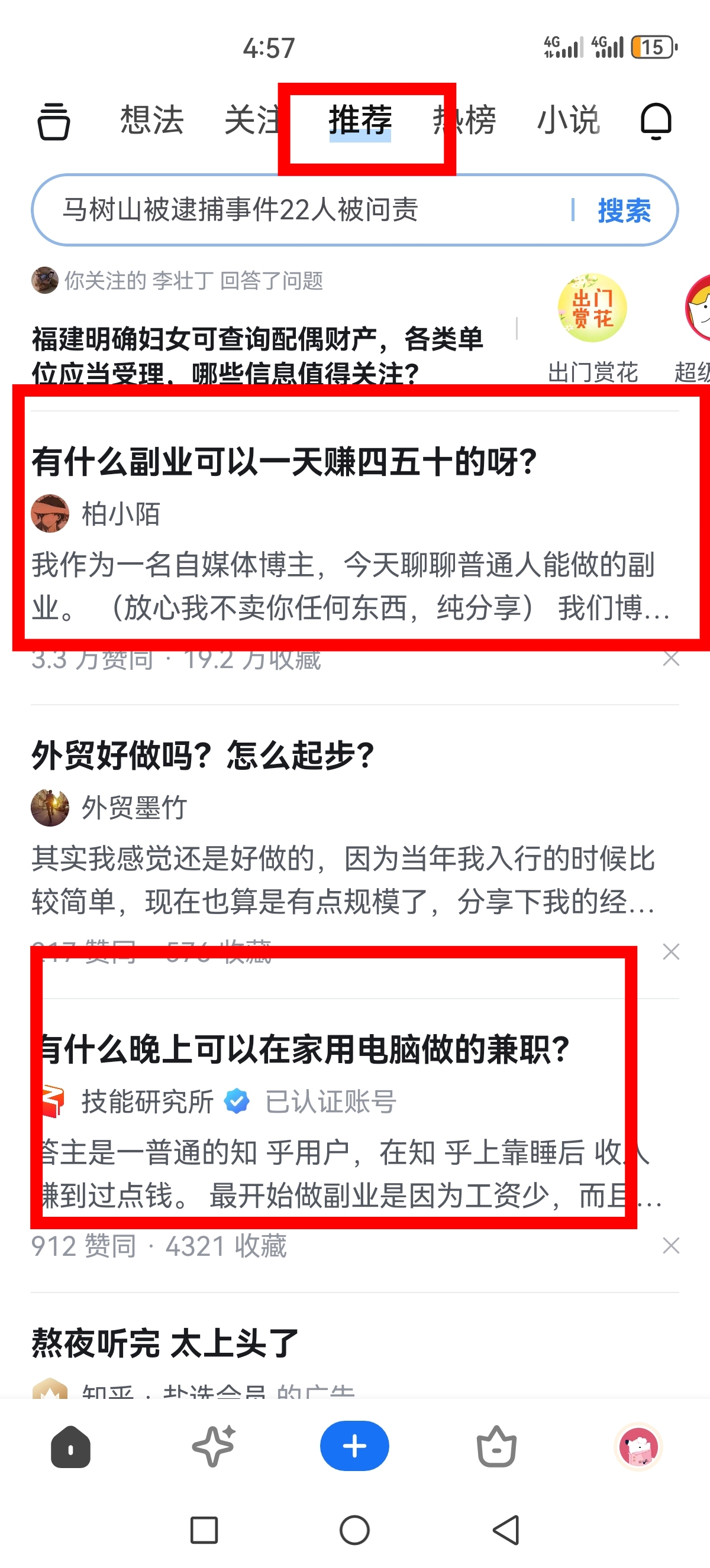710x1568 pixels.
Task: Open the profile tab in the bottom bar
Action: [x=638, y=1446]
